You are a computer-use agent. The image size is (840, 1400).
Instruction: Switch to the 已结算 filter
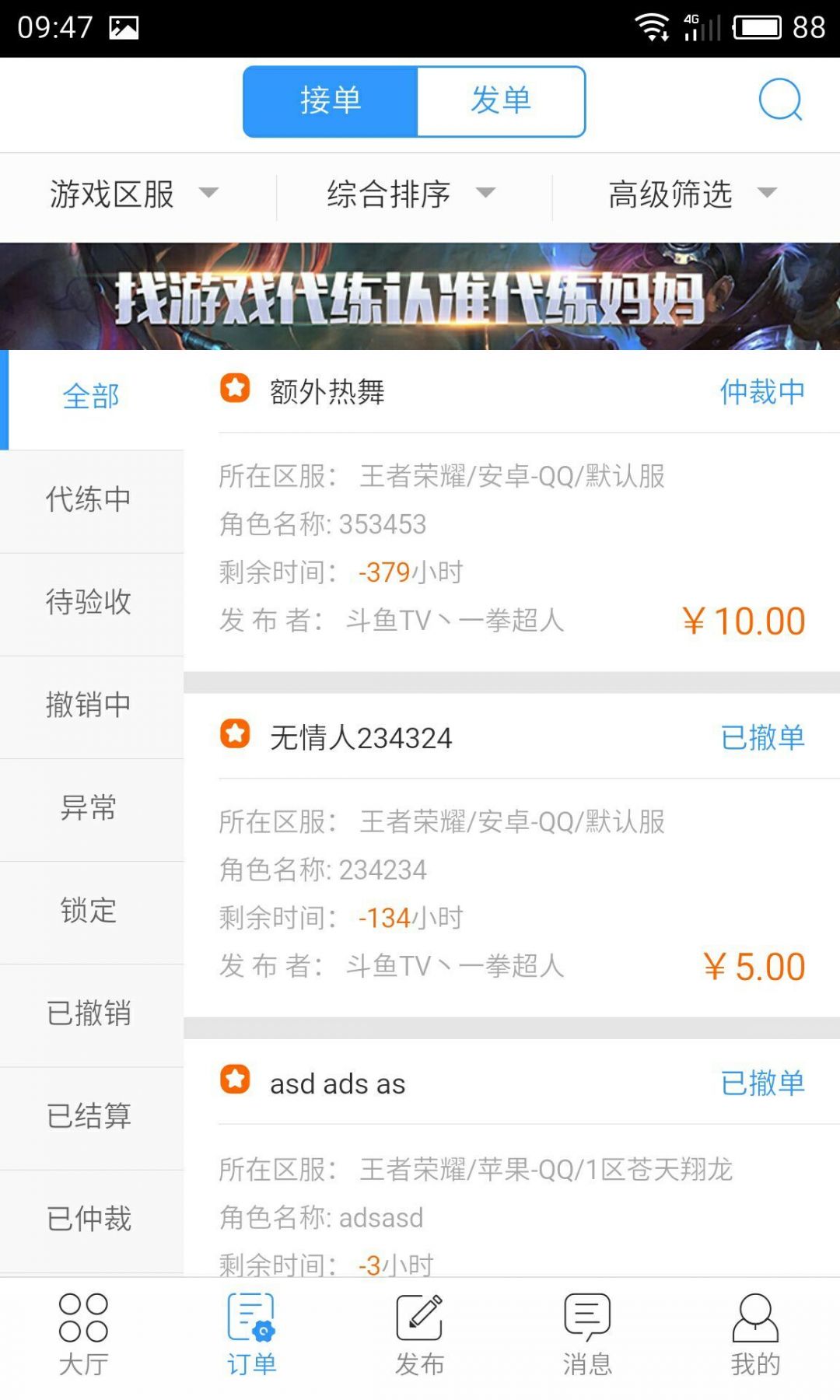[x=89, y=1118]
